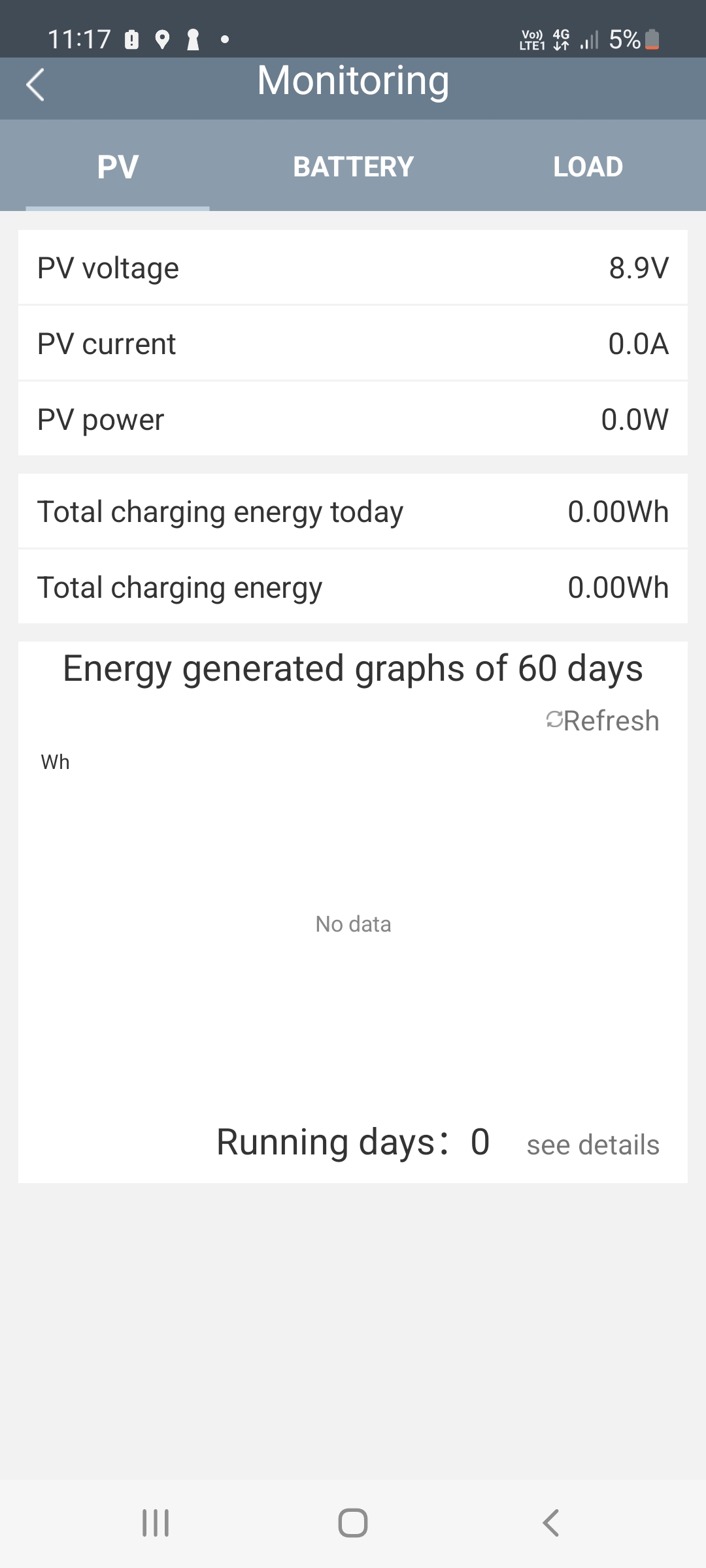The width and height of the screenshot is (706, 1568).
Task: Select the PV tab
Action: tap(118, 167)
